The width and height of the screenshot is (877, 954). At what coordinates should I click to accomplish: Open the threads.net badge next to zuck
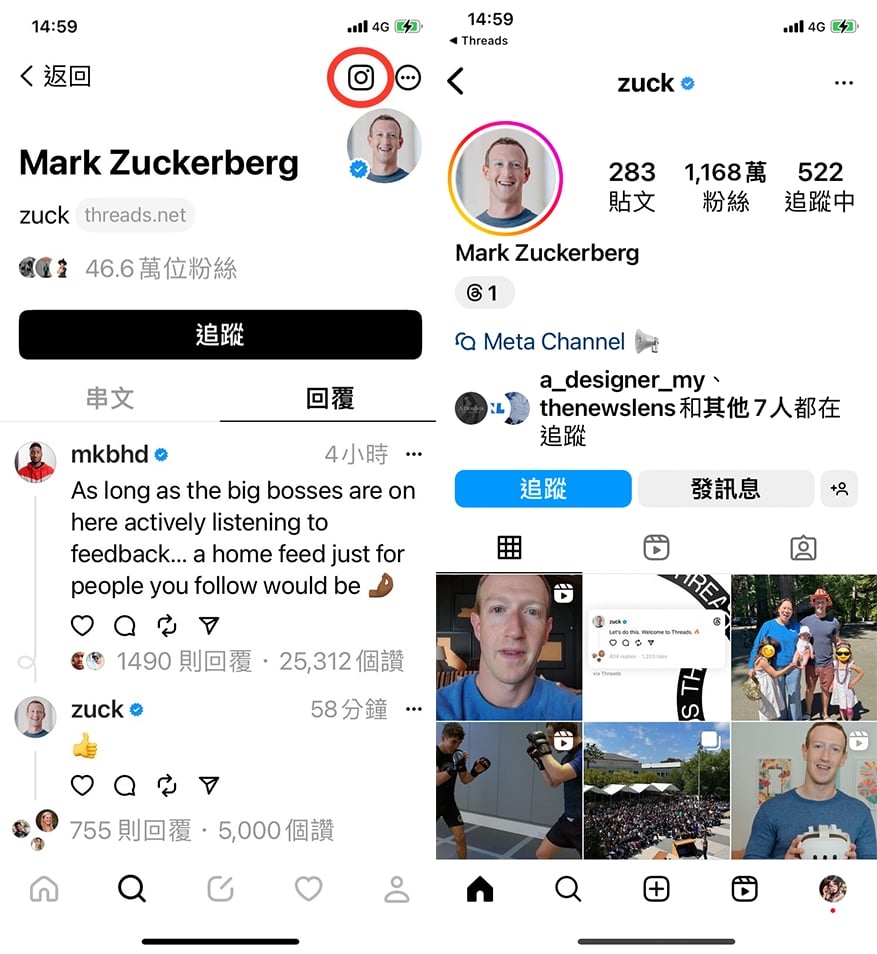pos(135,215)
